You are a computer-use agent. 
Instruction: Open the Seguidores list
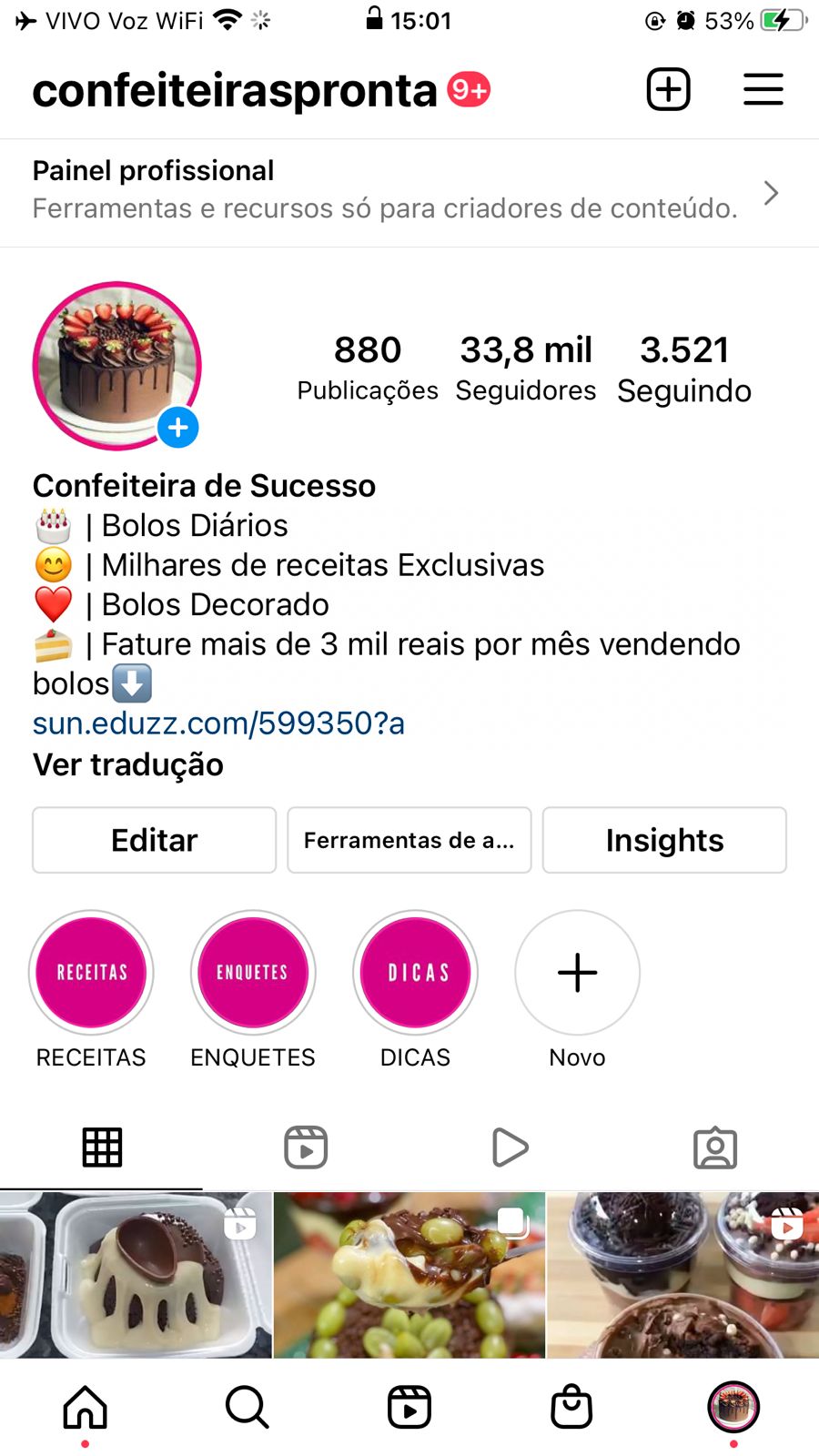pos(526,368)
